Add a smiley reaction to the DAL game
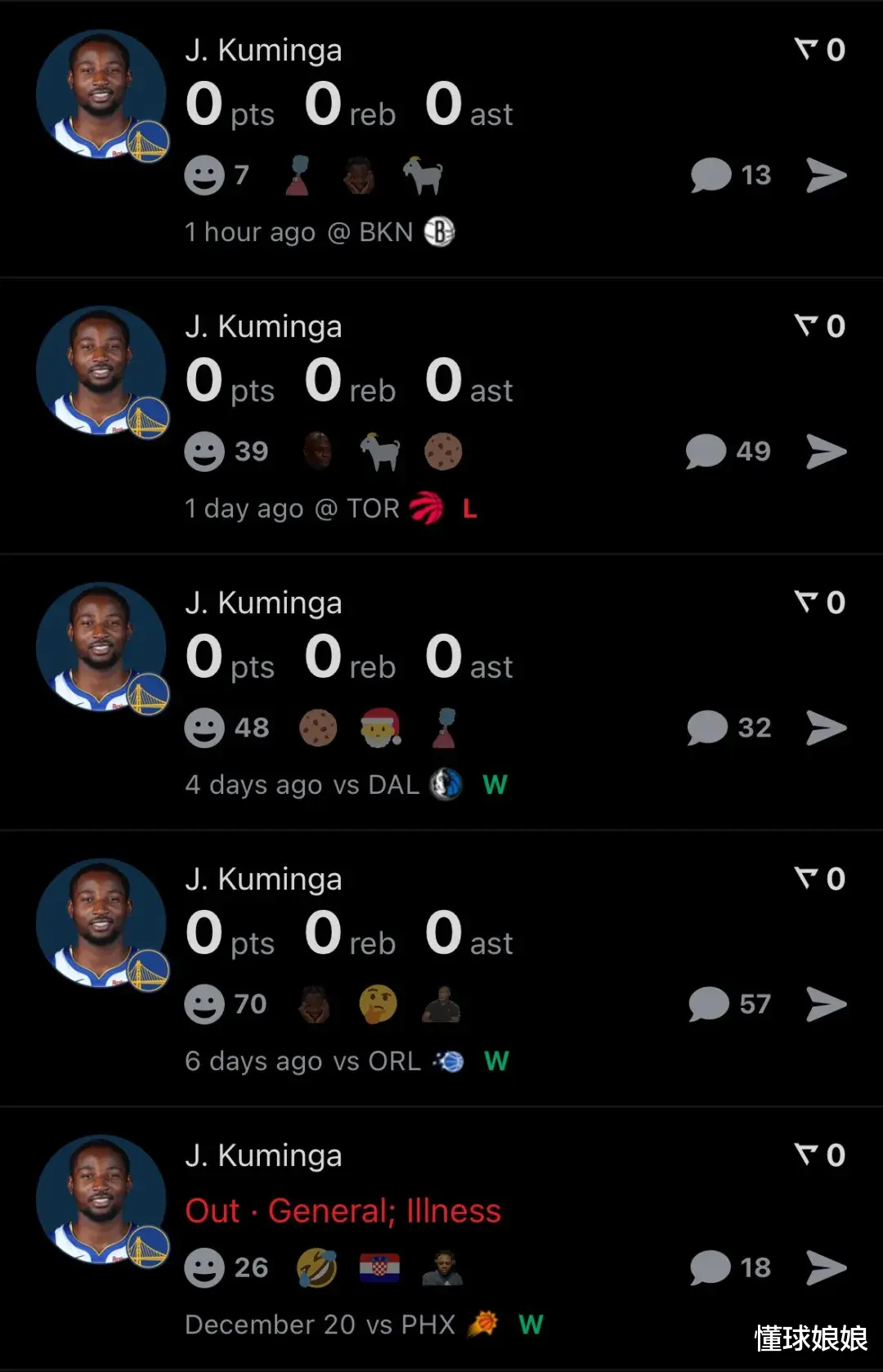 coord(204,728)
